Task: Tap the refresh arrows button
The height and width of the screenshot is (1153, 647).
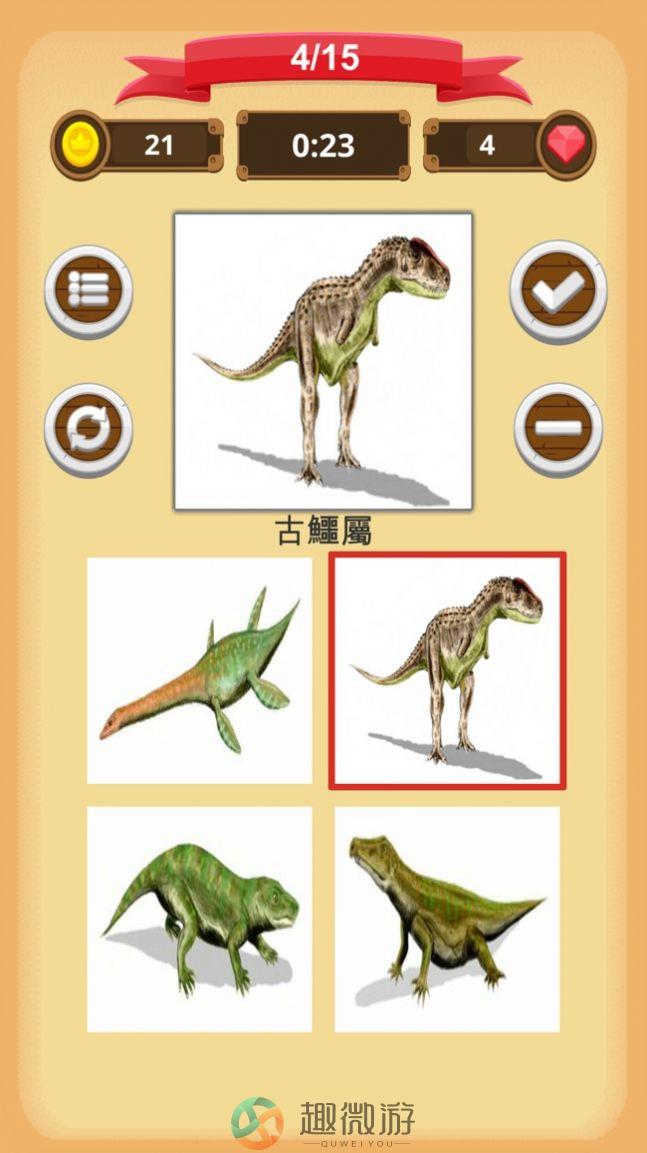Action: click(88, 429)
